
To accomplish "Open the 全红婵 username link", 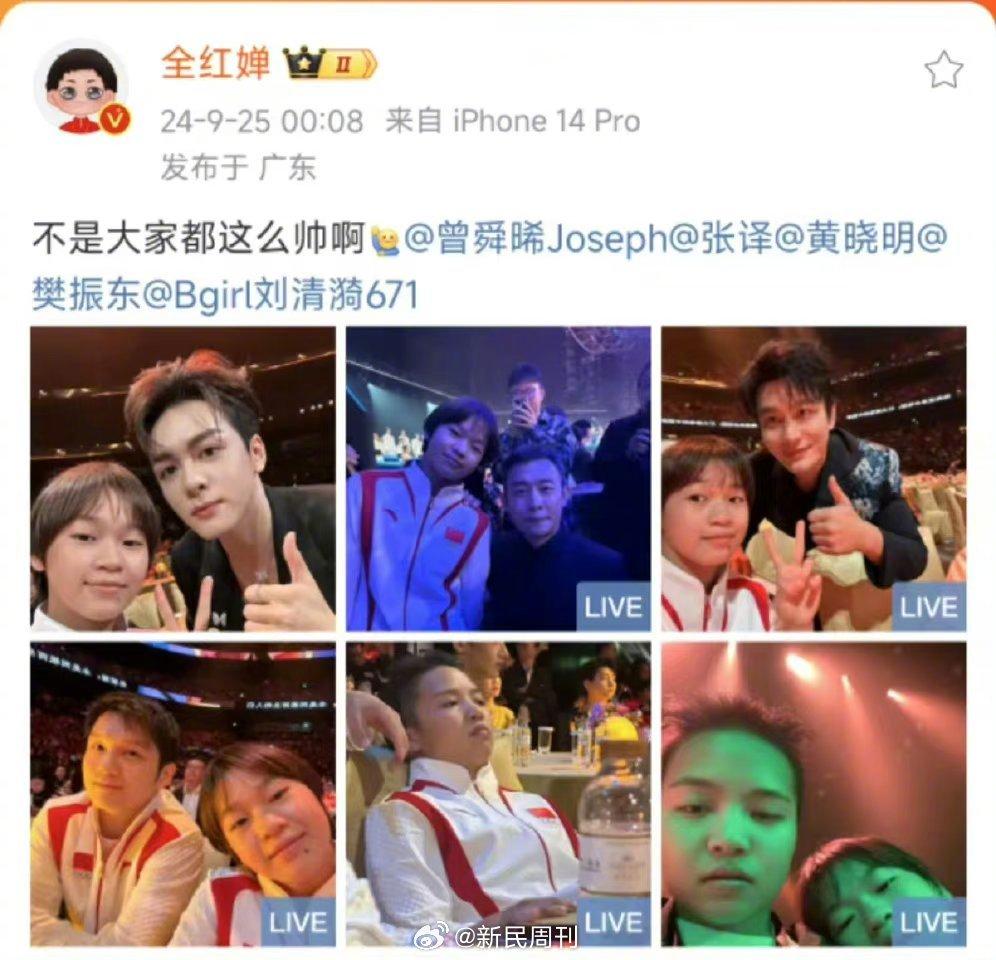I will pyautogui.click(x=216, y=63).
